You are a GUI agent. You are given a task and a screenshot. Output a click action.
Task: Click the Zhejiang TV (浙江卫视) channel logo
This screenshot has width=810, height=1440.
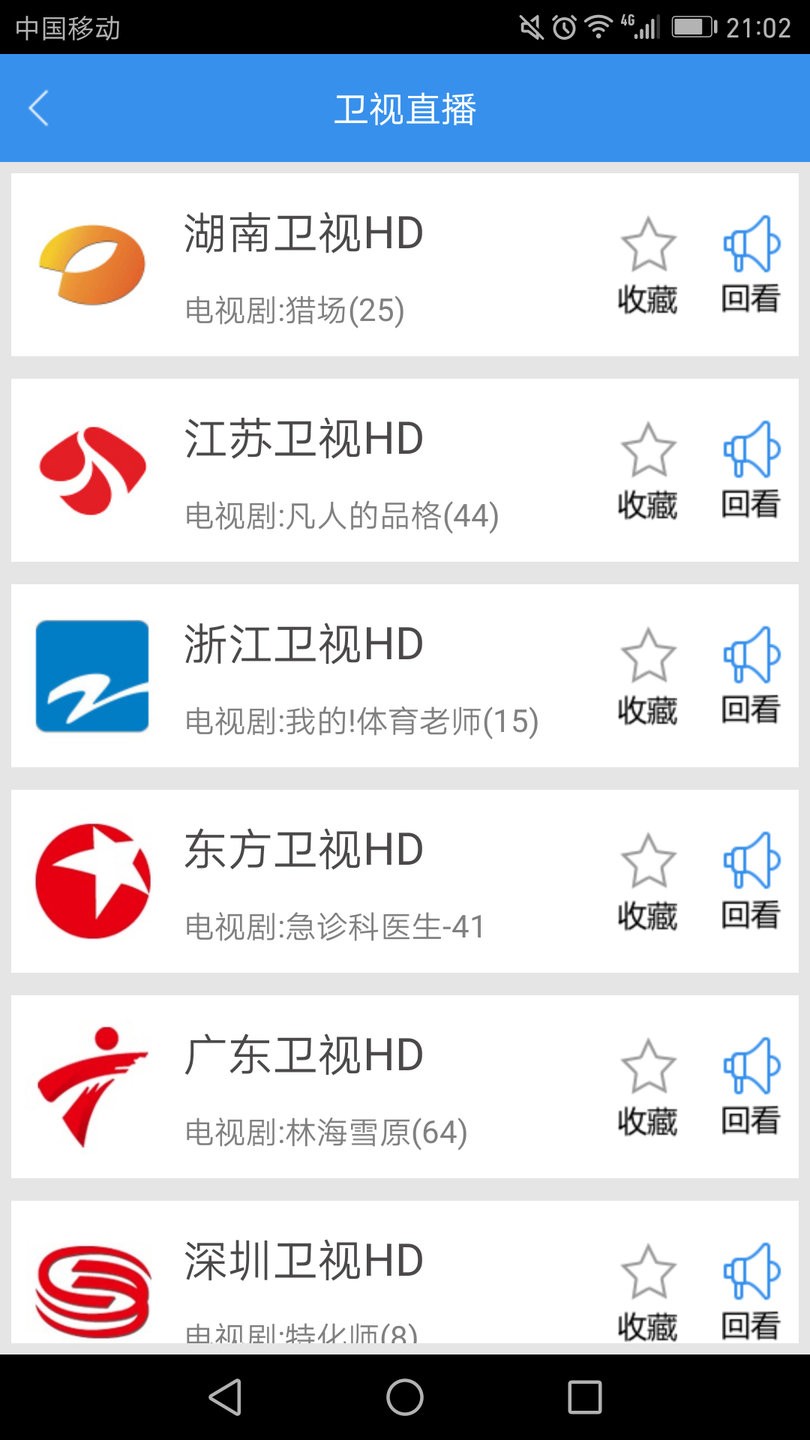point(92,675)
